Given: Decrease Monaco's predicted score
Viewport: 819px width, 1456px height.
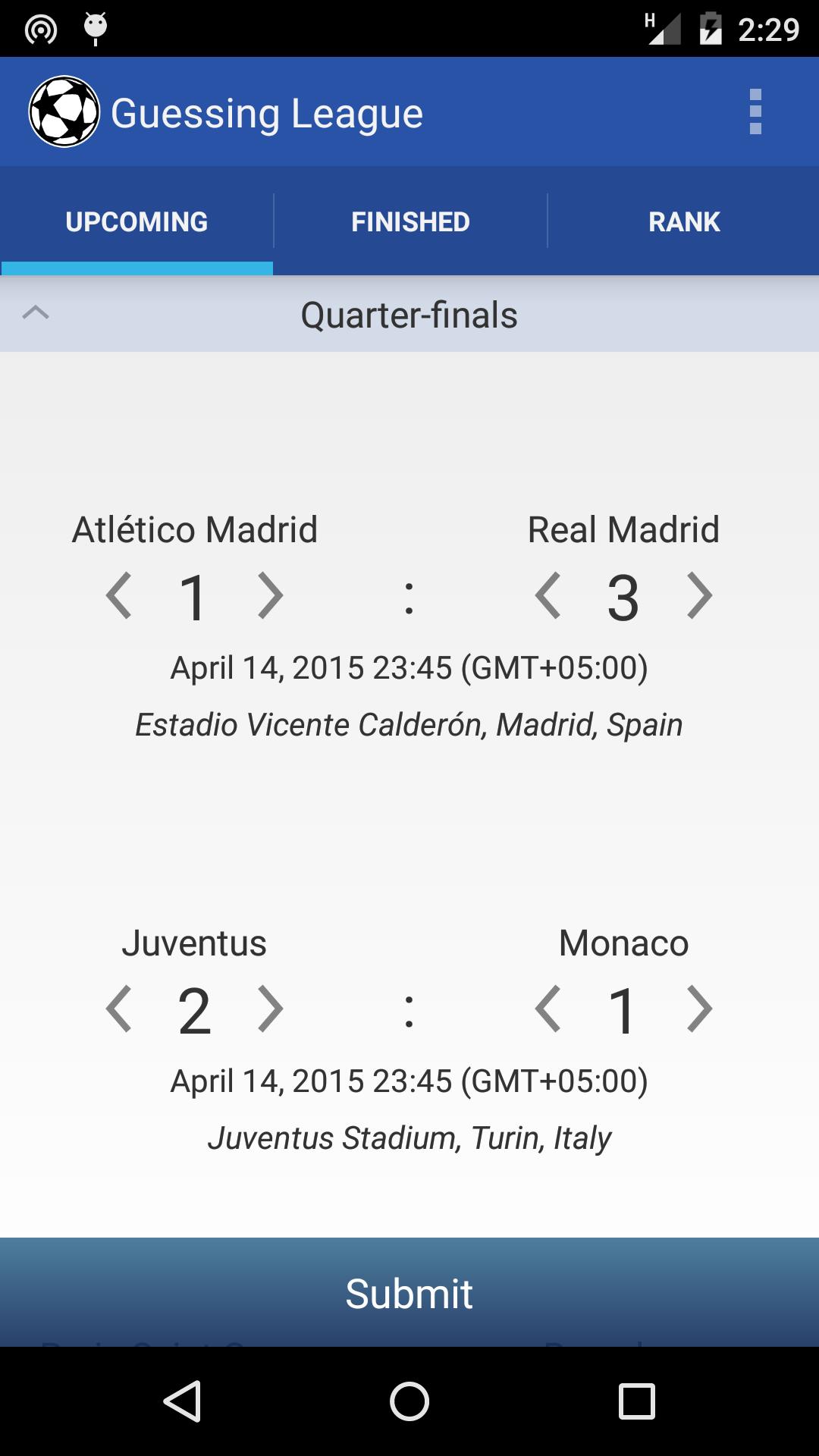Looking at the screenshot, I should coord(548,1009).
